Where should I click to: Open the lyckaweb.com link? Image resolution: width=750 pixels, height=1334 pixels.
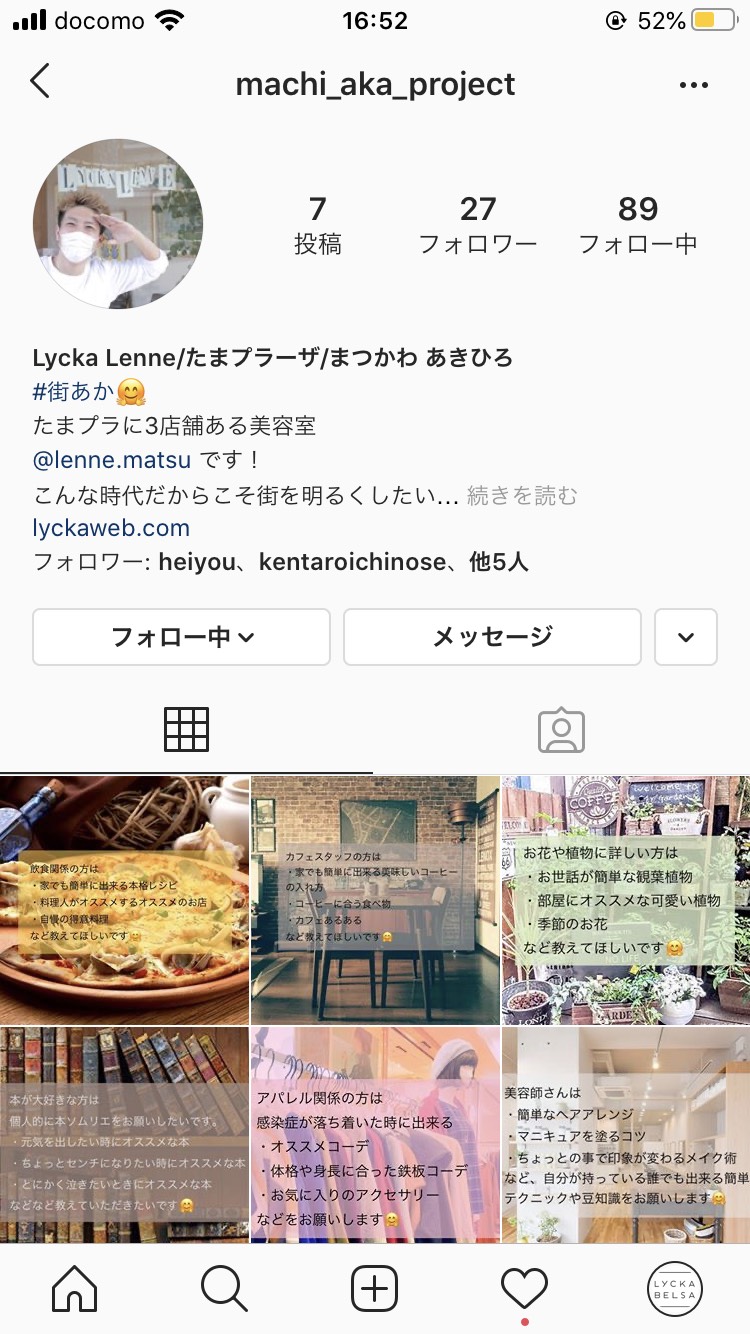click(x=111, y=528)
